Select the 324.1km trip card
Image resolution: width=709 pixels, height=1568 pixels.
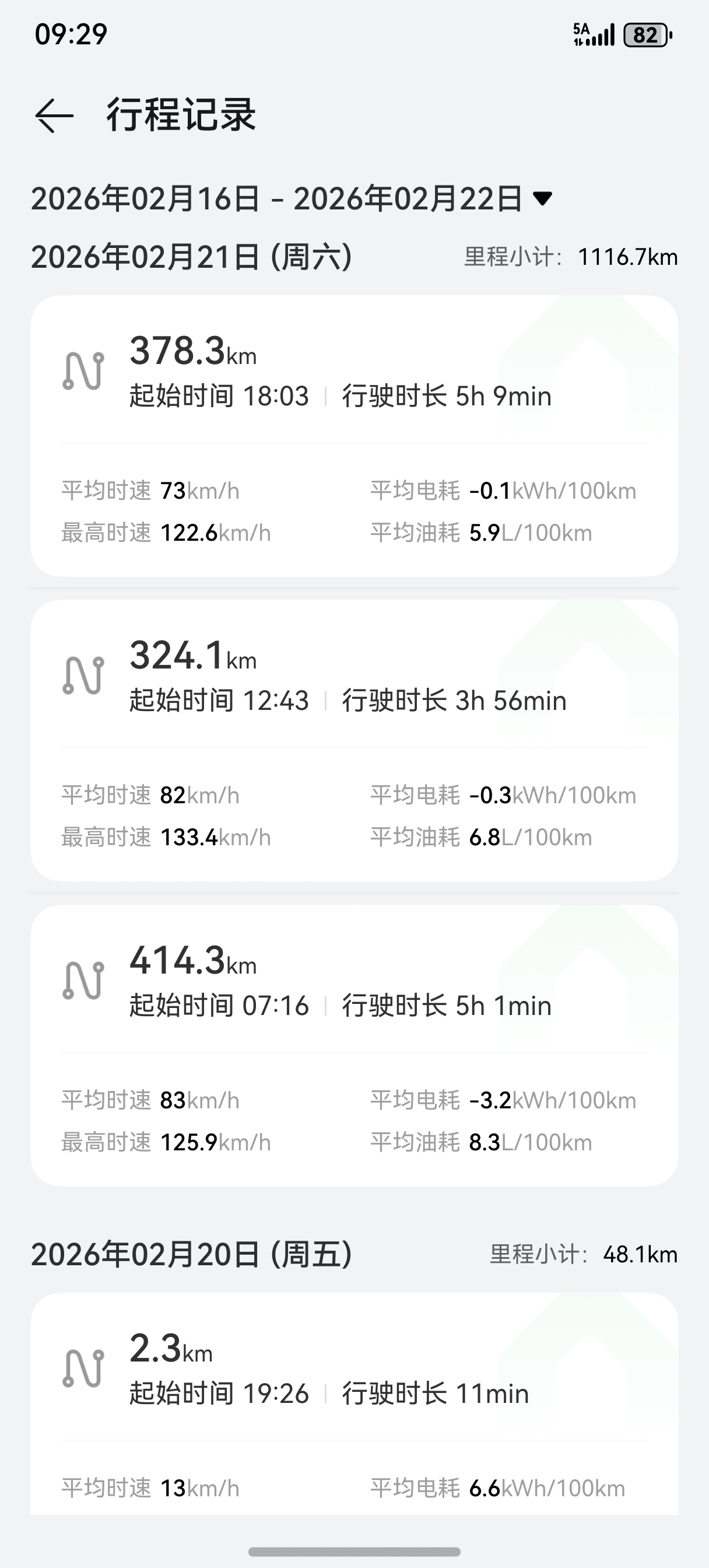click(x=354, y=743)
